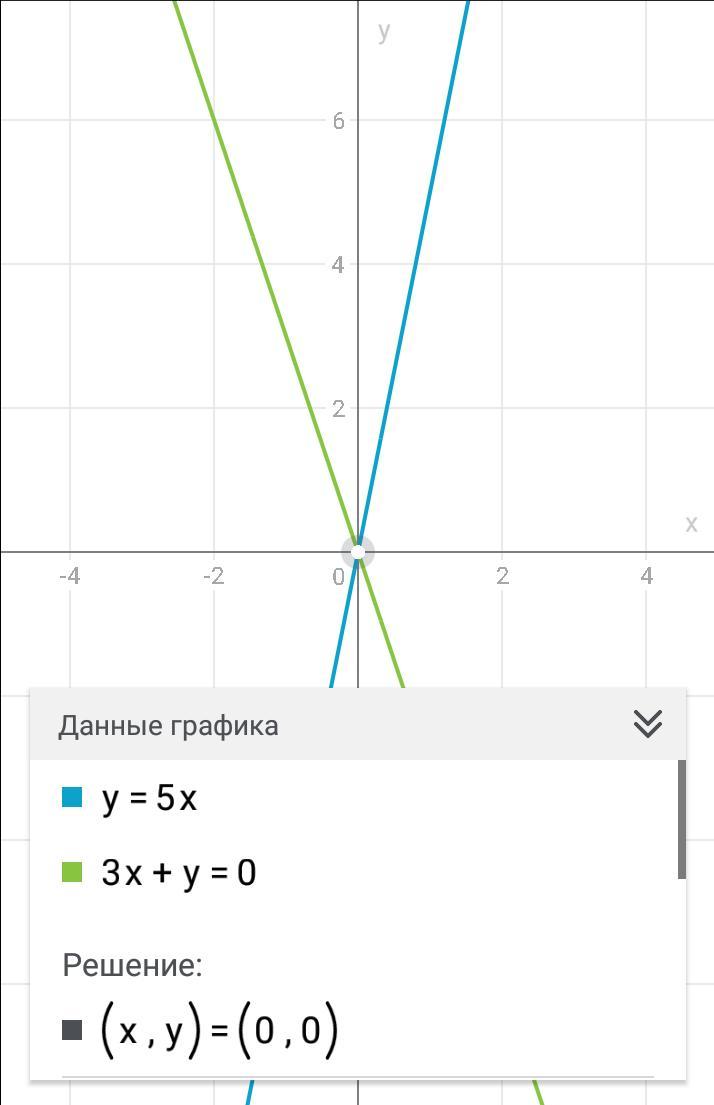Tap the intersection point at the origin
The image size is (714, 1105).
point(358,552)
